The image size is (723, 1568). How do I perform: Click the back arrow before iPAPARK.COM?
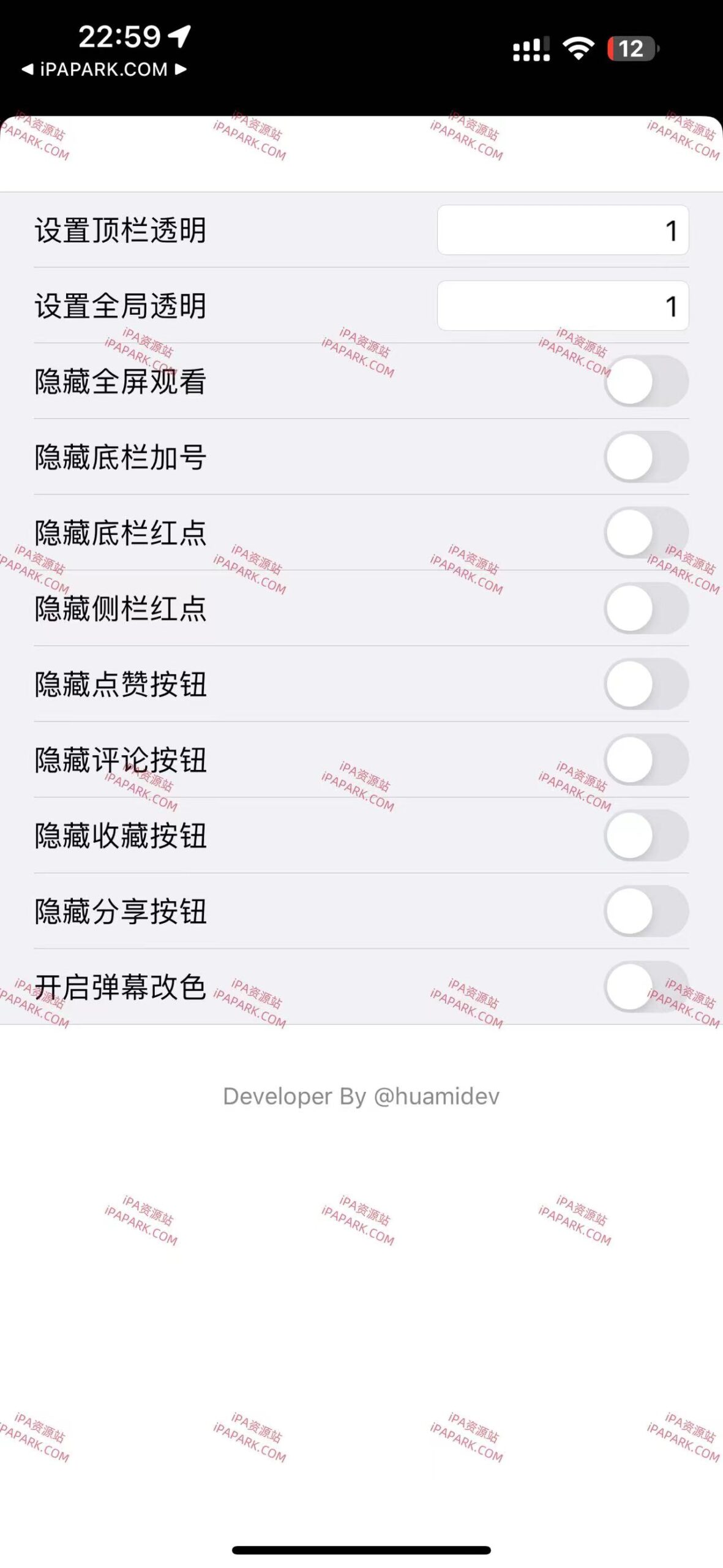[x=29, y=69]
